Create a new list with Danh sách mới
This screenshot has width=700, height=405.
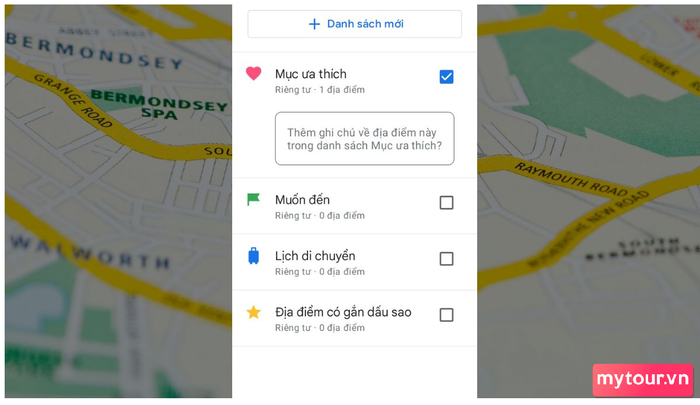coord(355,24)
